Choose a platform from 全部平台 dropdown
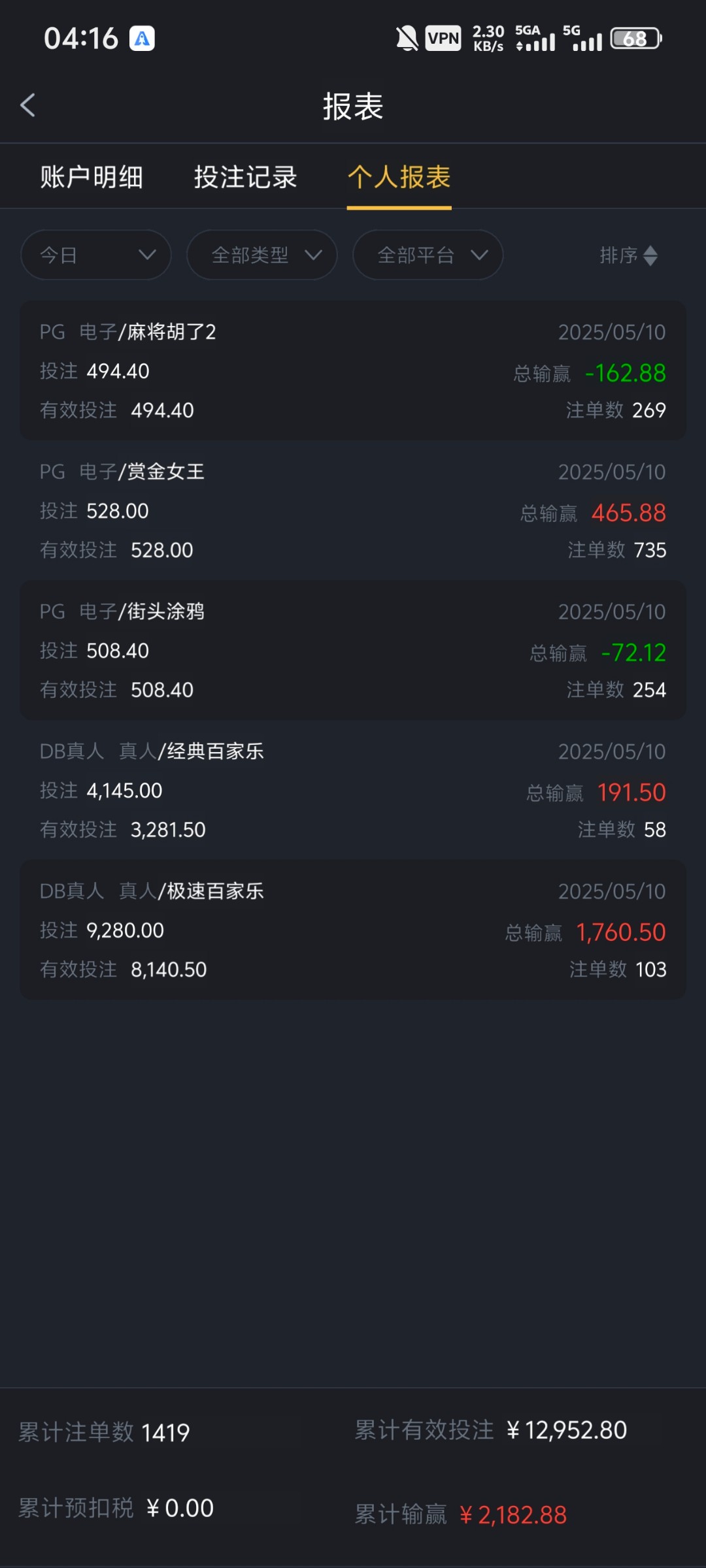The height and width of the screenshot is (1568, 706). (x=428, y=255)
